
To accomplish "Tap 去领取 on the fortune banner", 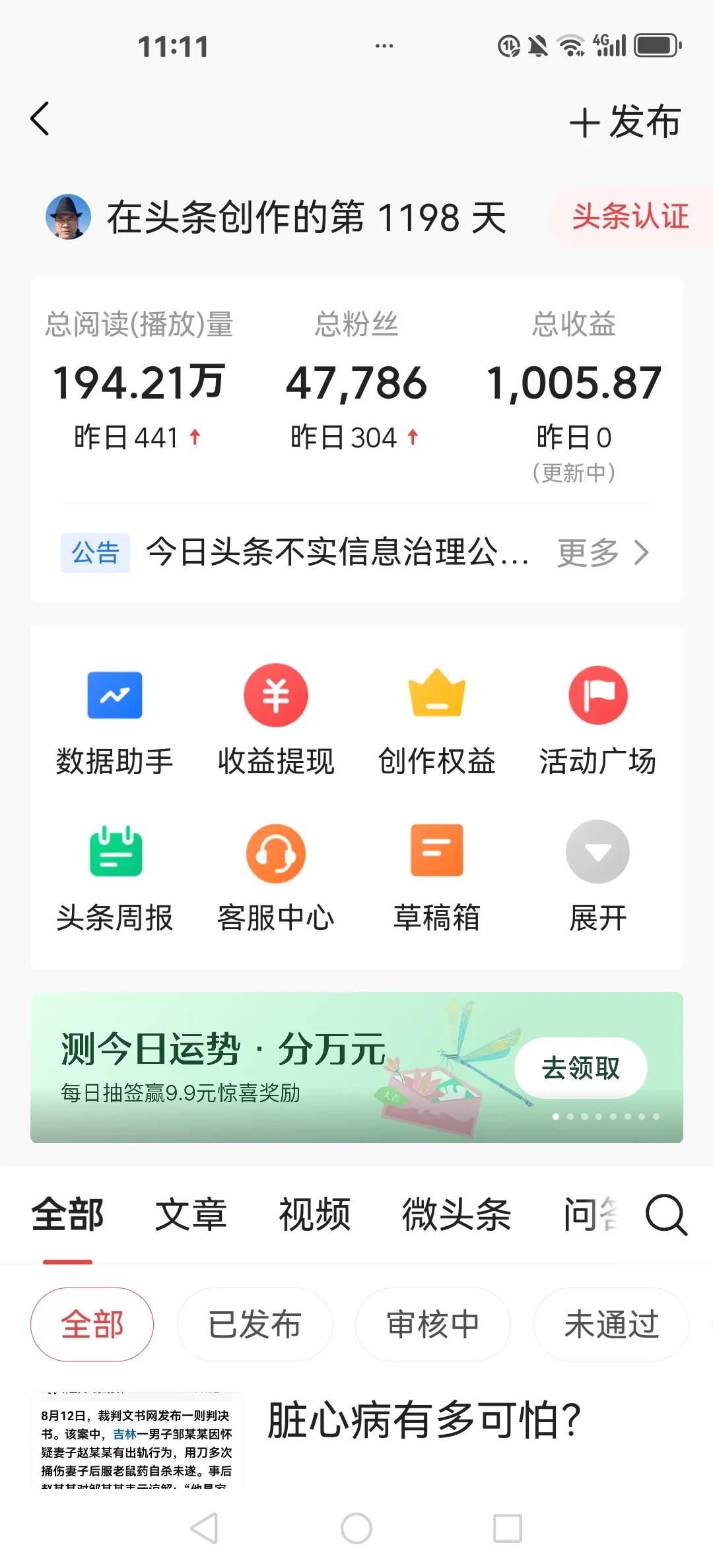I will pos(580,1068).
